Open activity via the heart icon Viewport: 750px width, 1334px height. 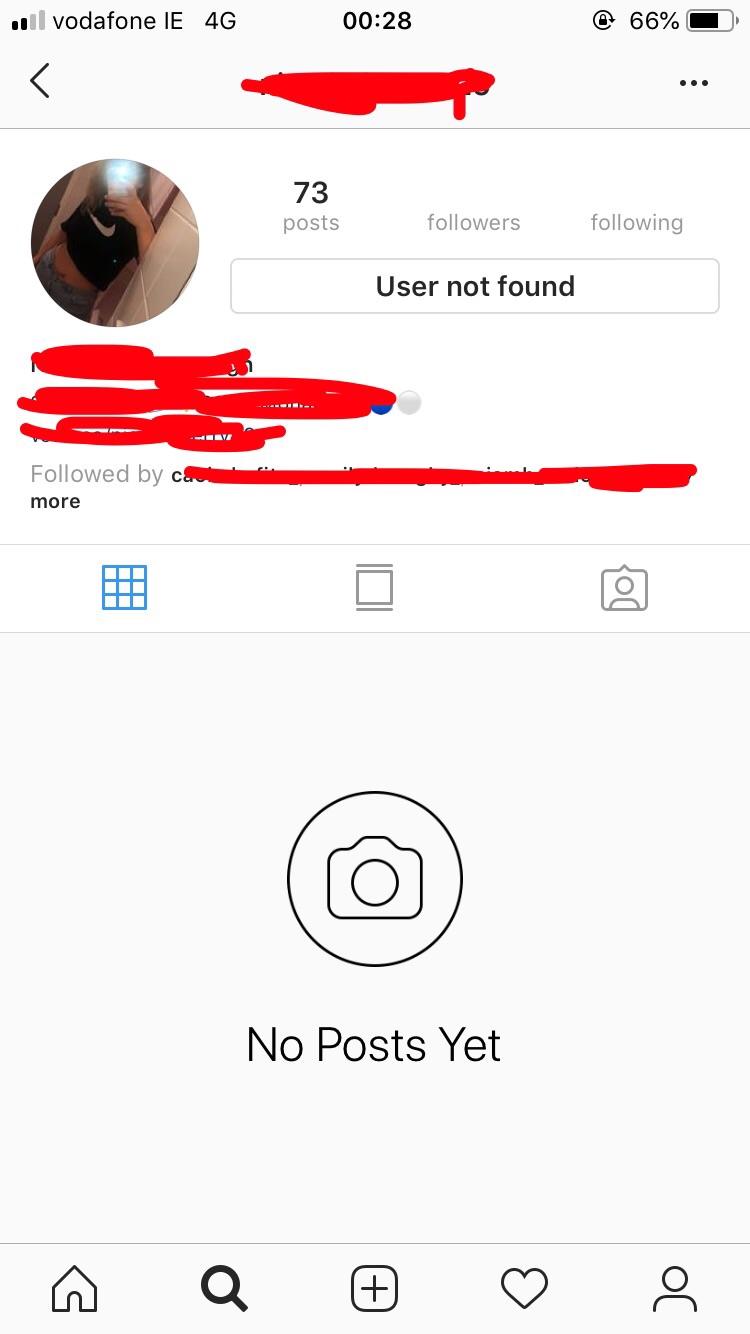524,1288
